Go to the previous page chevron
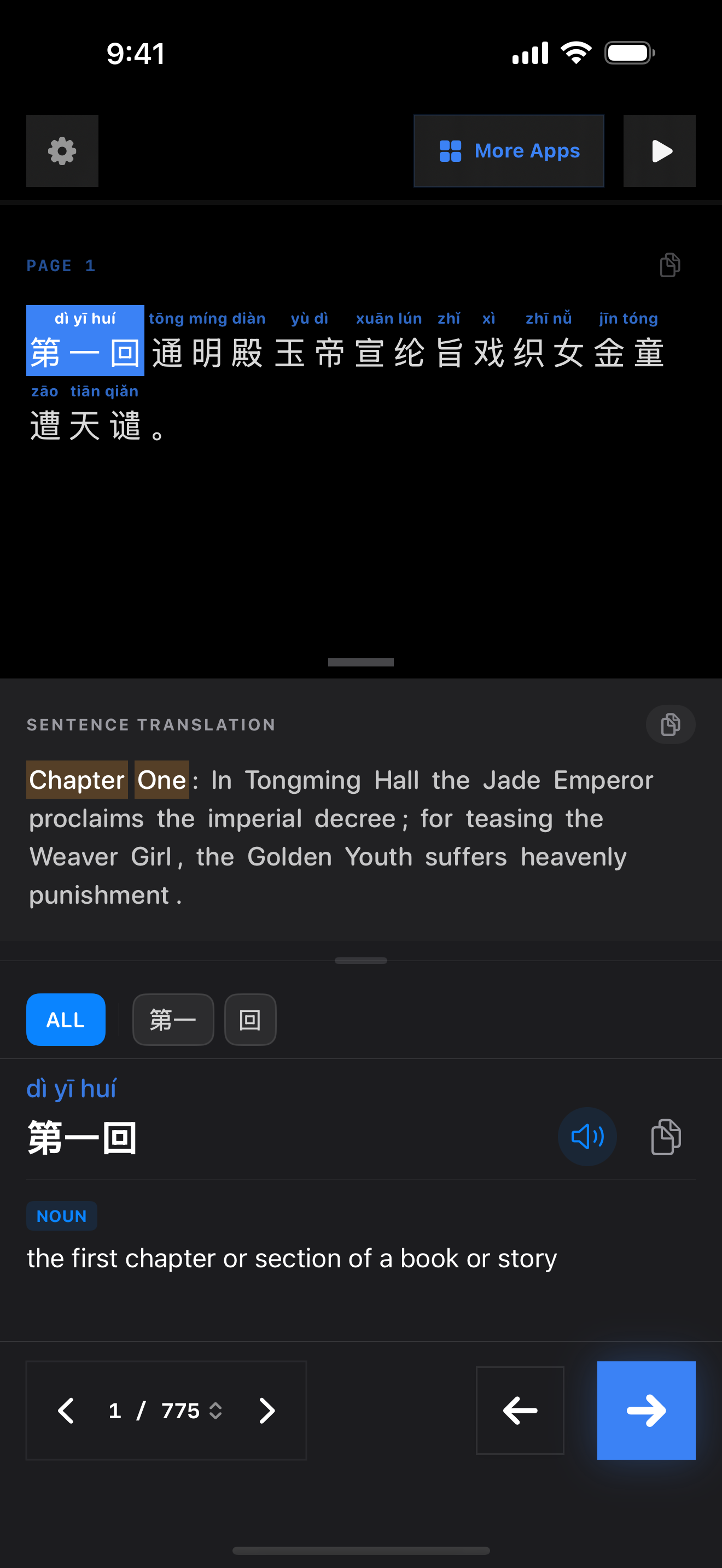This screenshot has width=722, height=1568. coord(66,1411)
